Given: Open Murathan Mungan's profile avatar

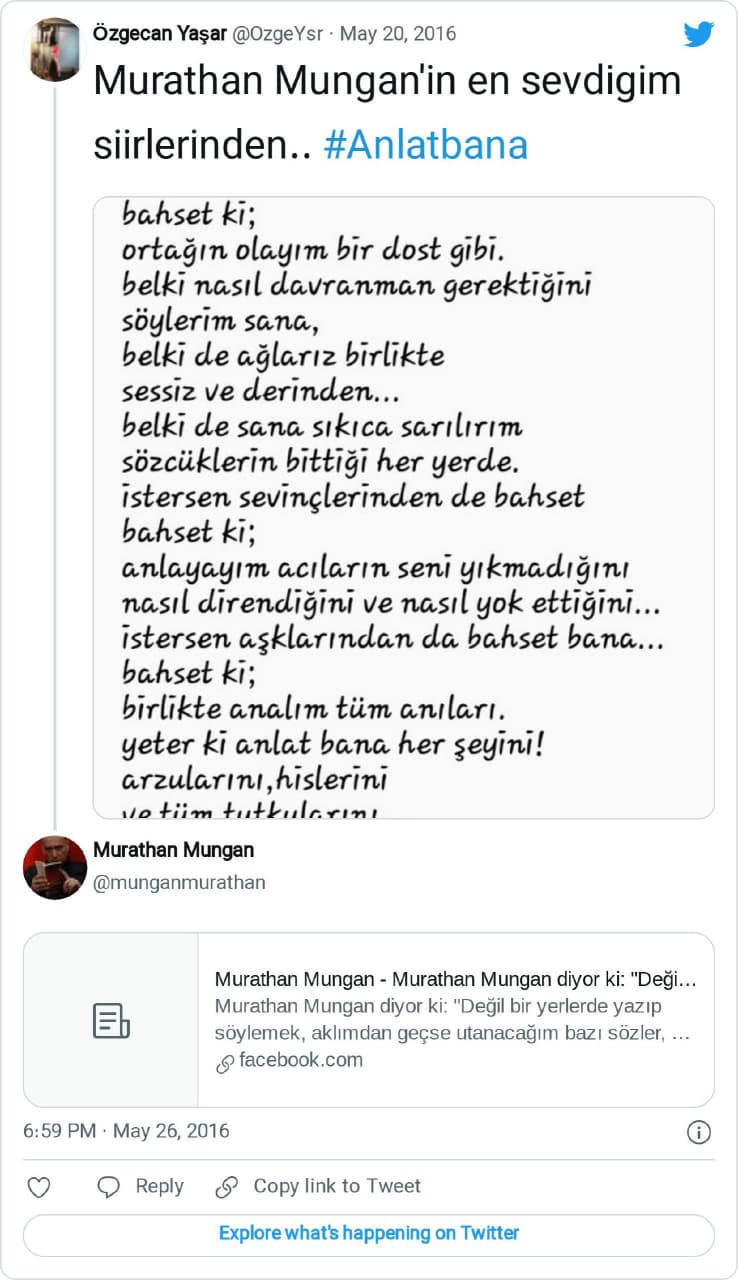Looking at the screenshot, I should (x=55, y=867).
